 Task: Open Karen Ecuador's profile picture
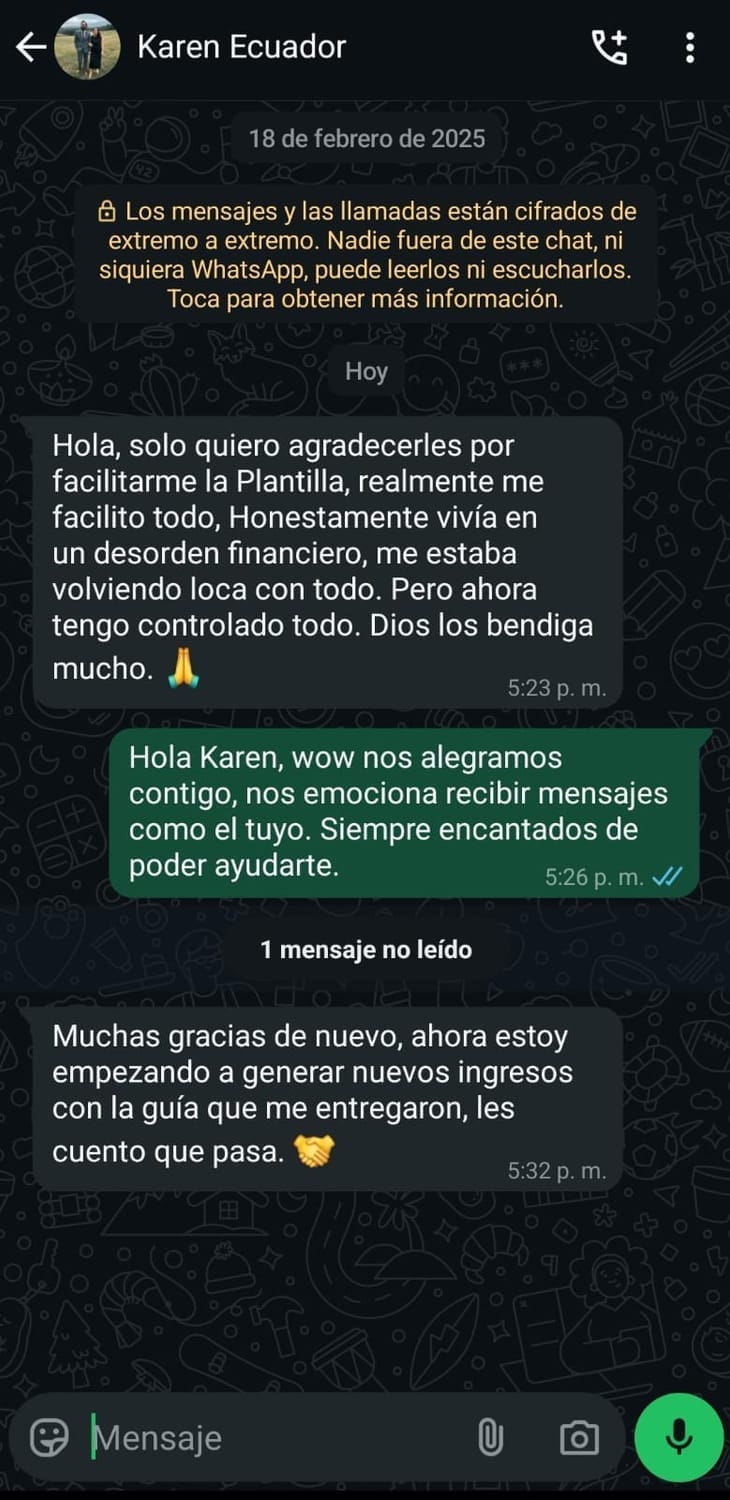point(87,47)
